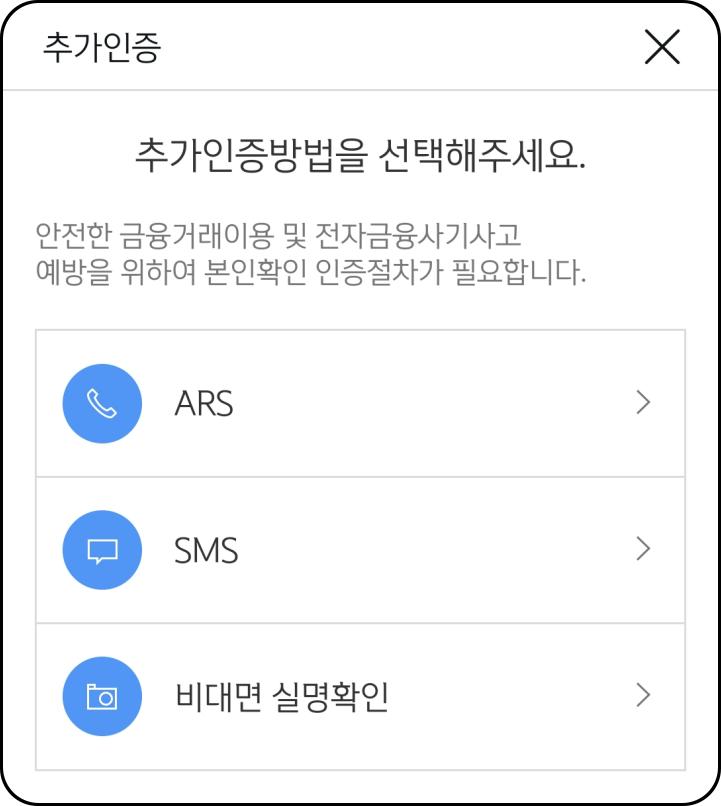Tap the blue circular ARS telephone icon

point(101,404)
